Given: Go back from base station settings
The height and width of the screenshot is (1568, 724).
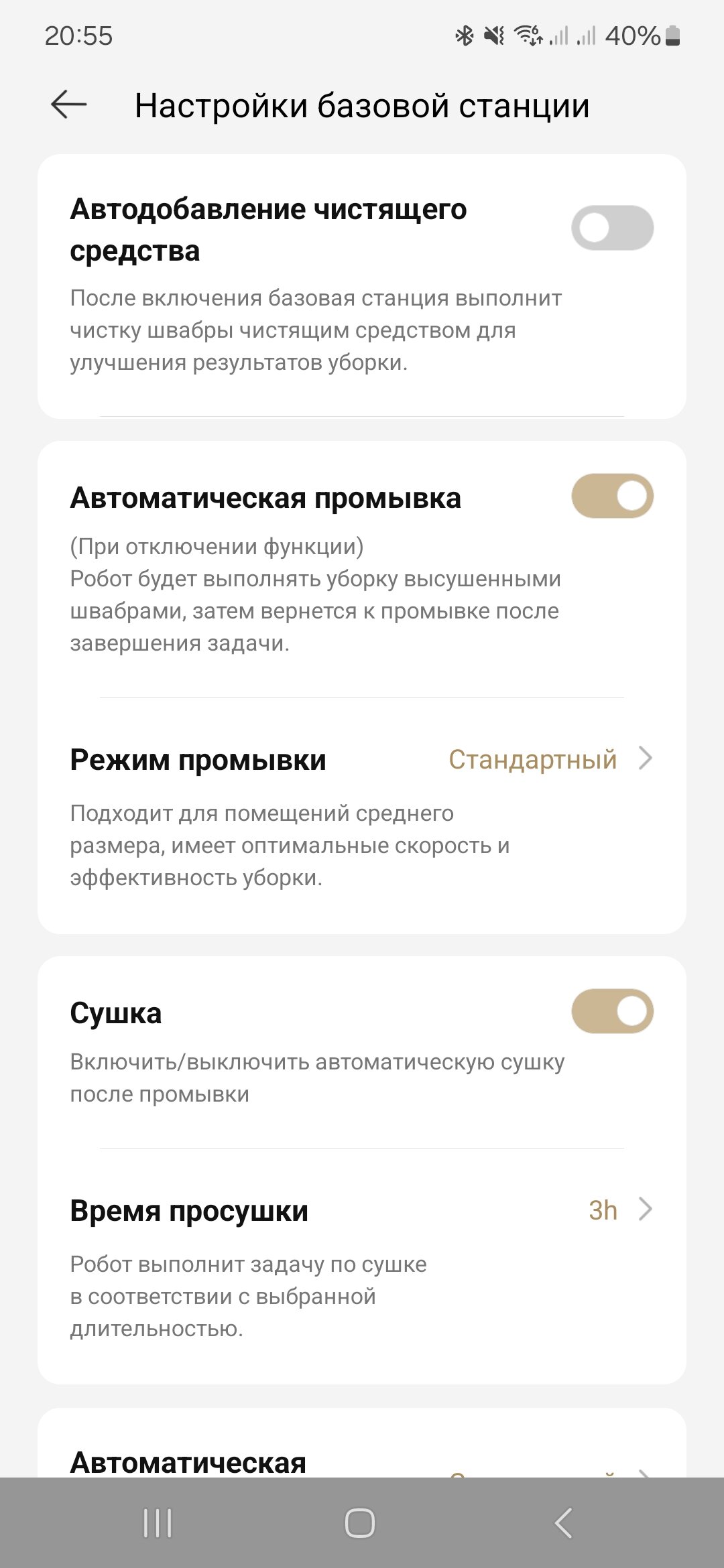Looking at the screenshot, I should (x=69, y=105).
